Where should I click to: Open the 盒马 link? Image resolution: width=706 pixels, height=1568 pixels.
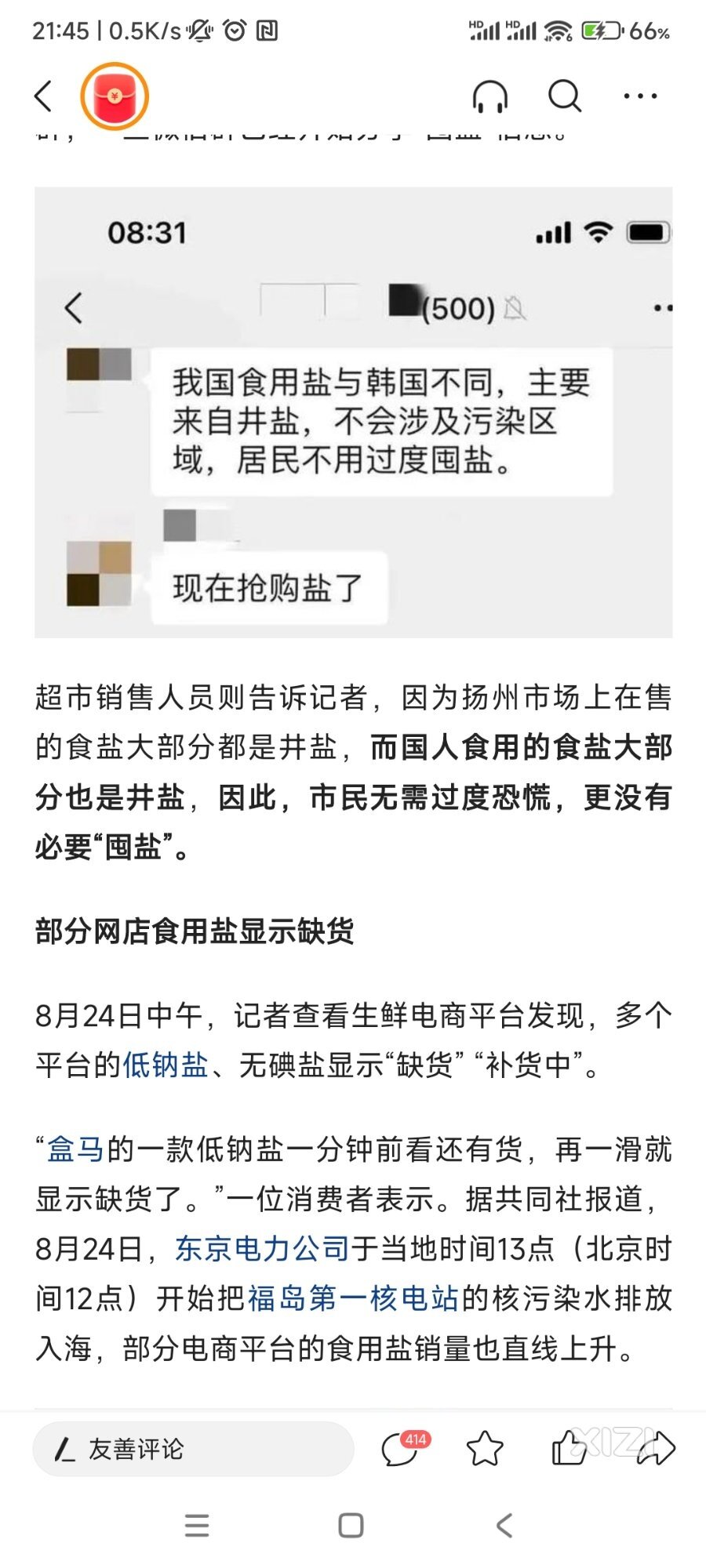pos(75,1149)
